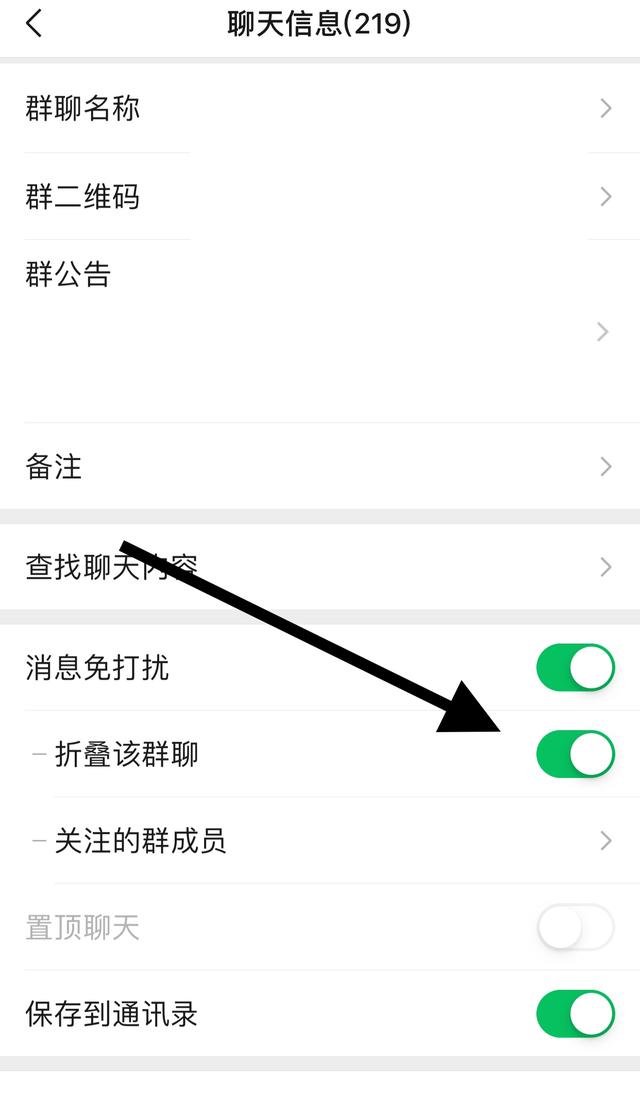Turn off 保存到通讯录
The width and height of the screenshot is (640, 1096).
pos(575,1014)
